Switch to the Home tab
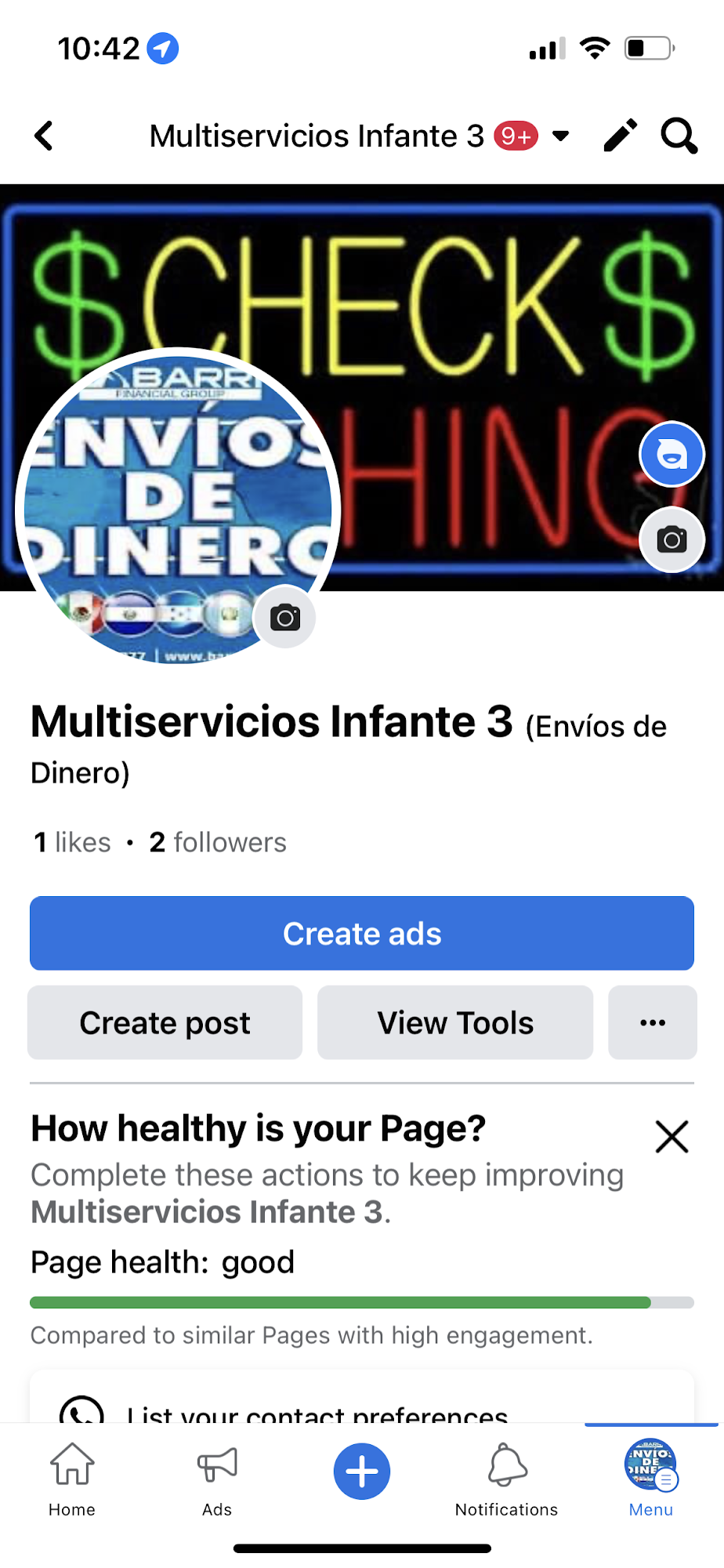This screenshot has width=724, height=1568. point(72,1476)
